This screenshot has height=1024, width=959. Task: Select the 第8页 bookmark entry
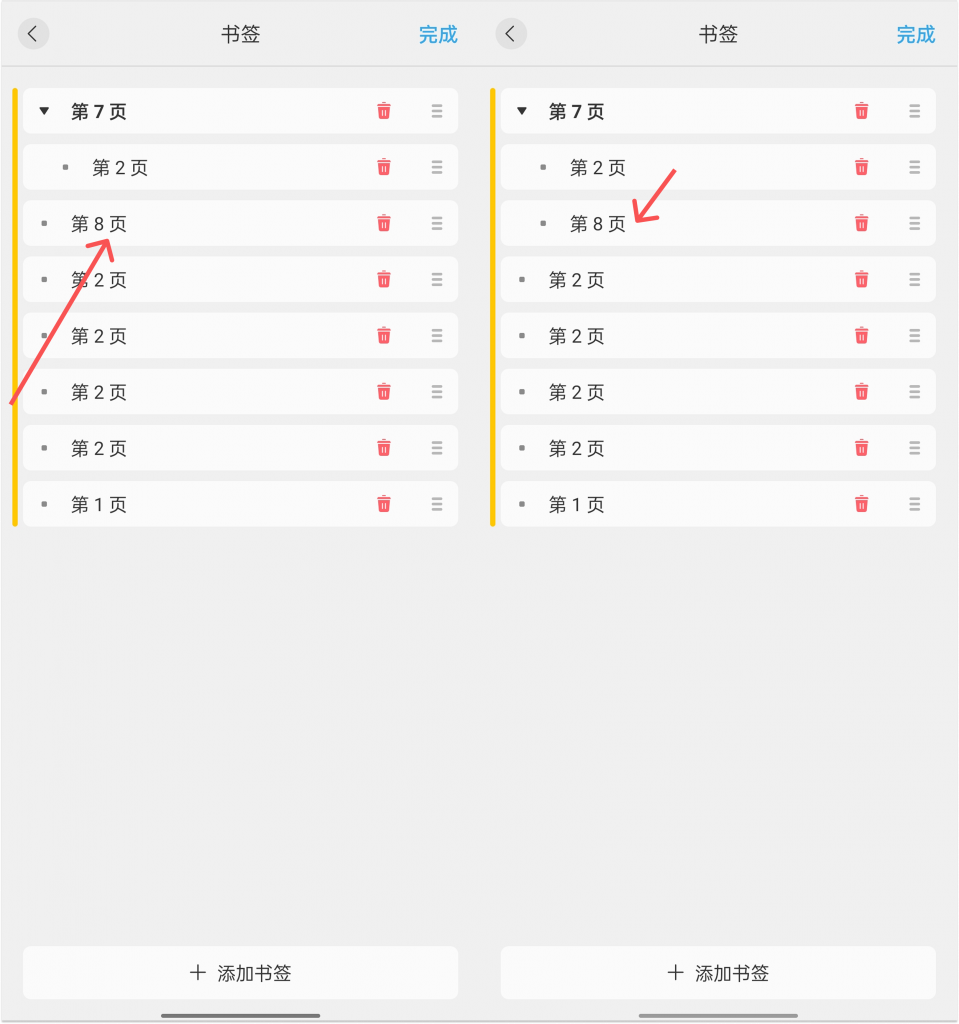(x=98, y=223)
